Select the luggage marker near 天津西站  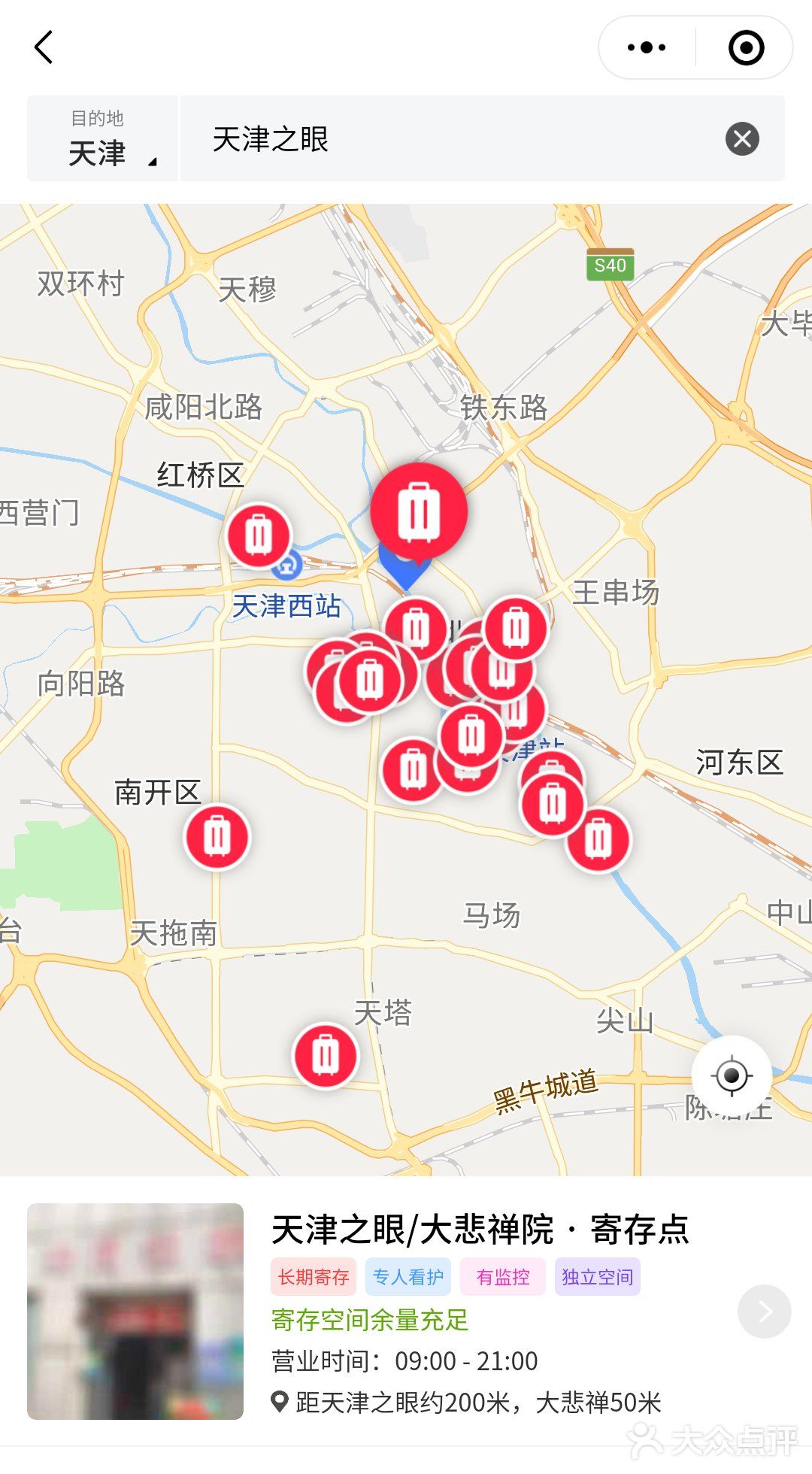[x=259, y=535]
